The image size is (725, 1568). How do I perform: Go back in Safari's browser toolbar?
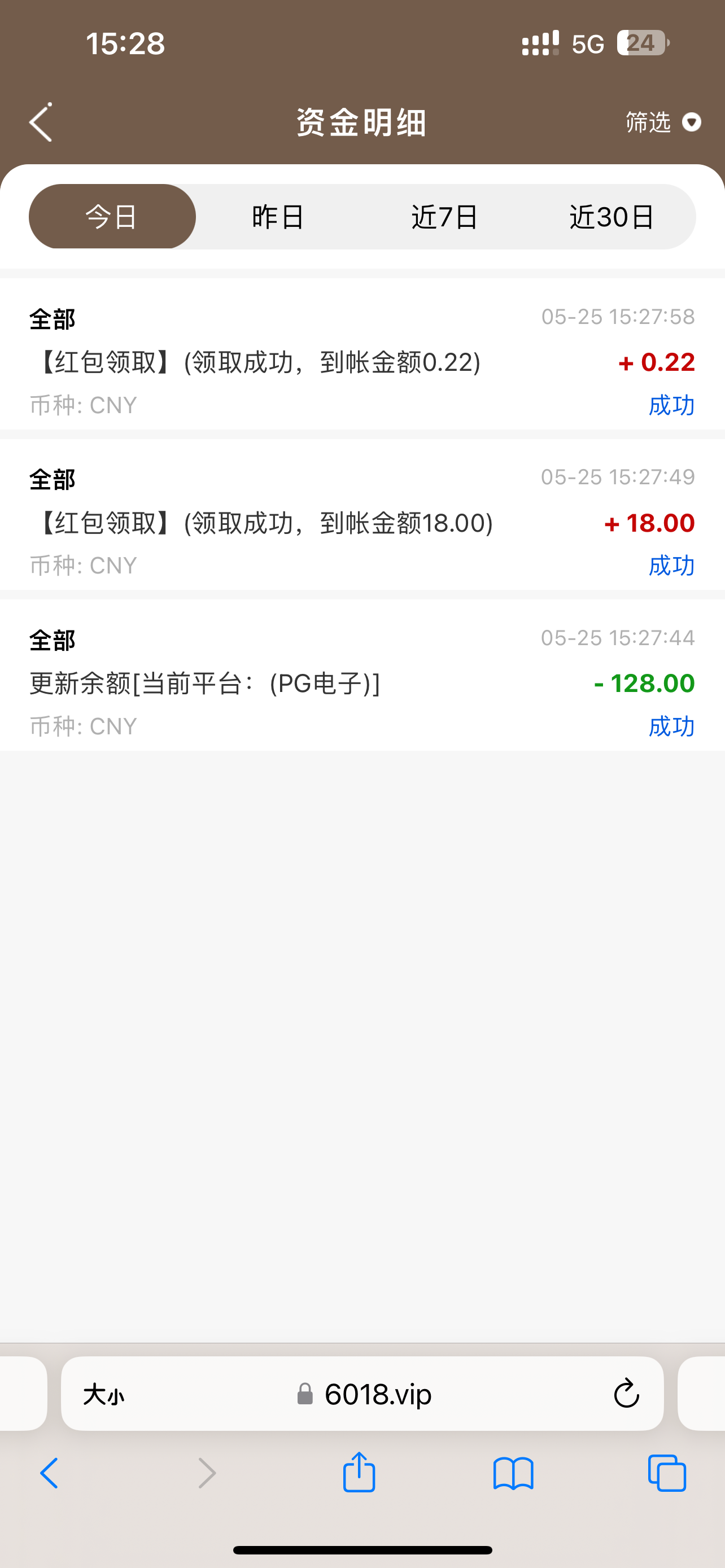(x=49, y=1473)
